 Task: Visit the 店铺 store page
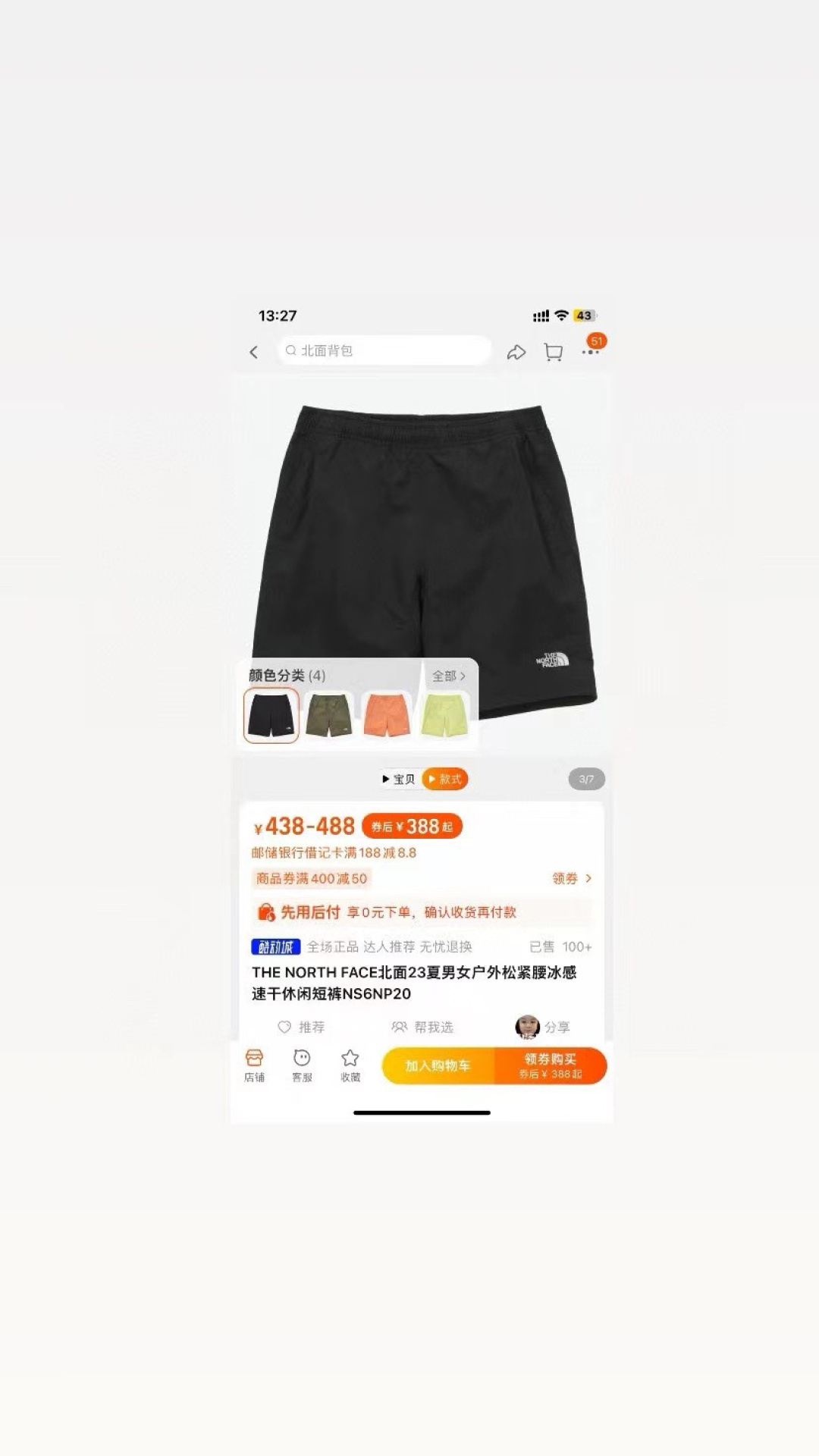point(254,1065)
